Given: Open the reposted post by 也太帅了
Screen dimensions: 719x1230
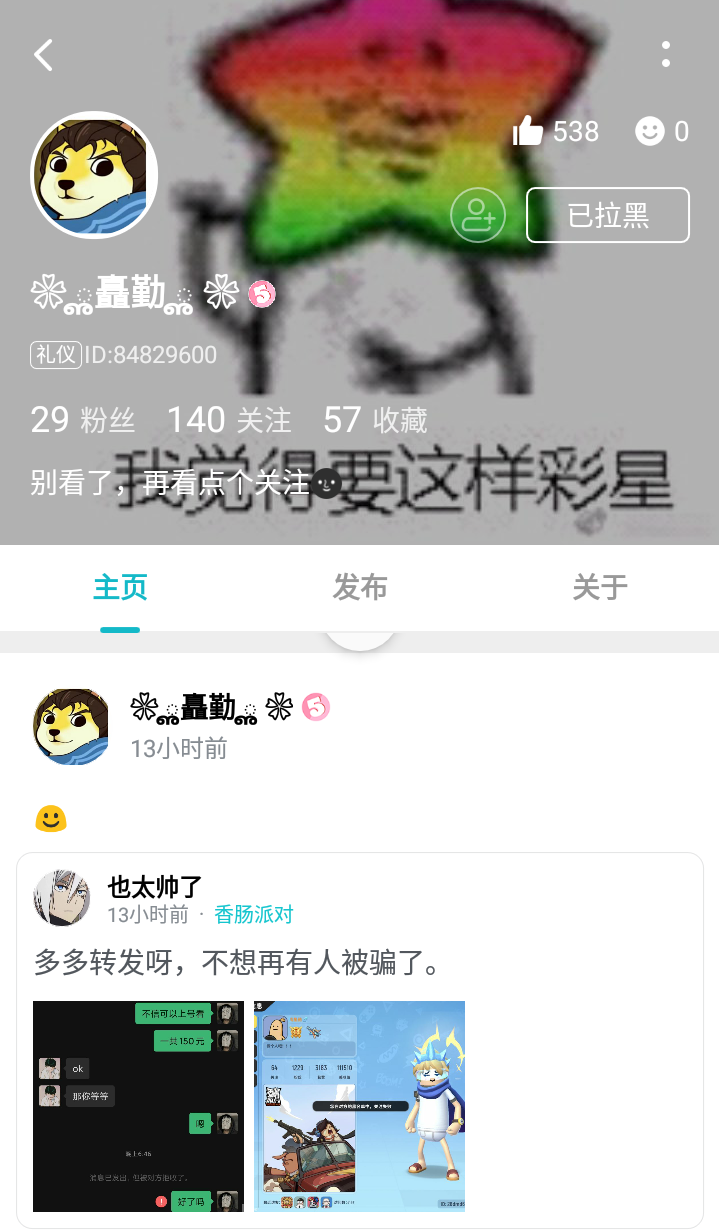Looking at the screenshot, I should (360, 964).
